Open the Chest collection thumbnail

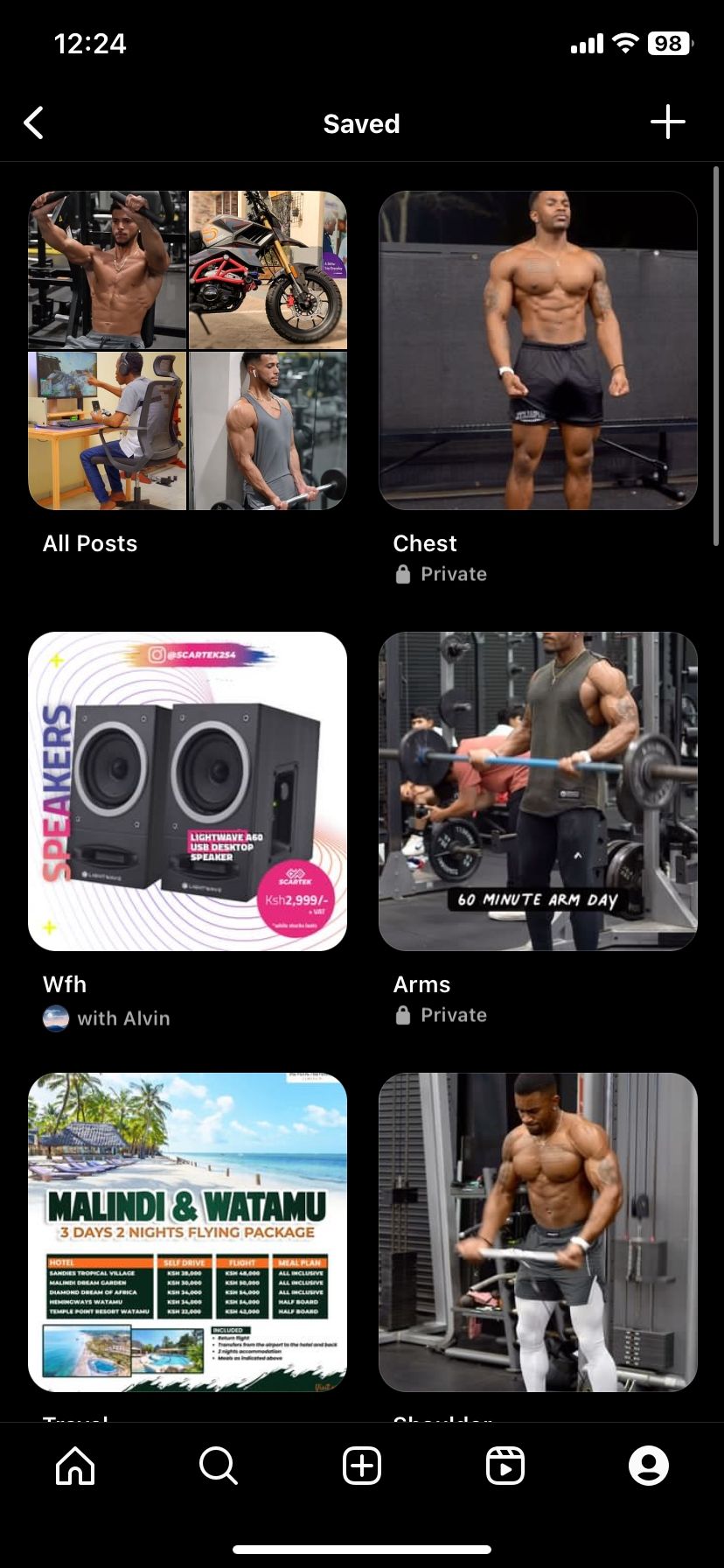(537, 348)
